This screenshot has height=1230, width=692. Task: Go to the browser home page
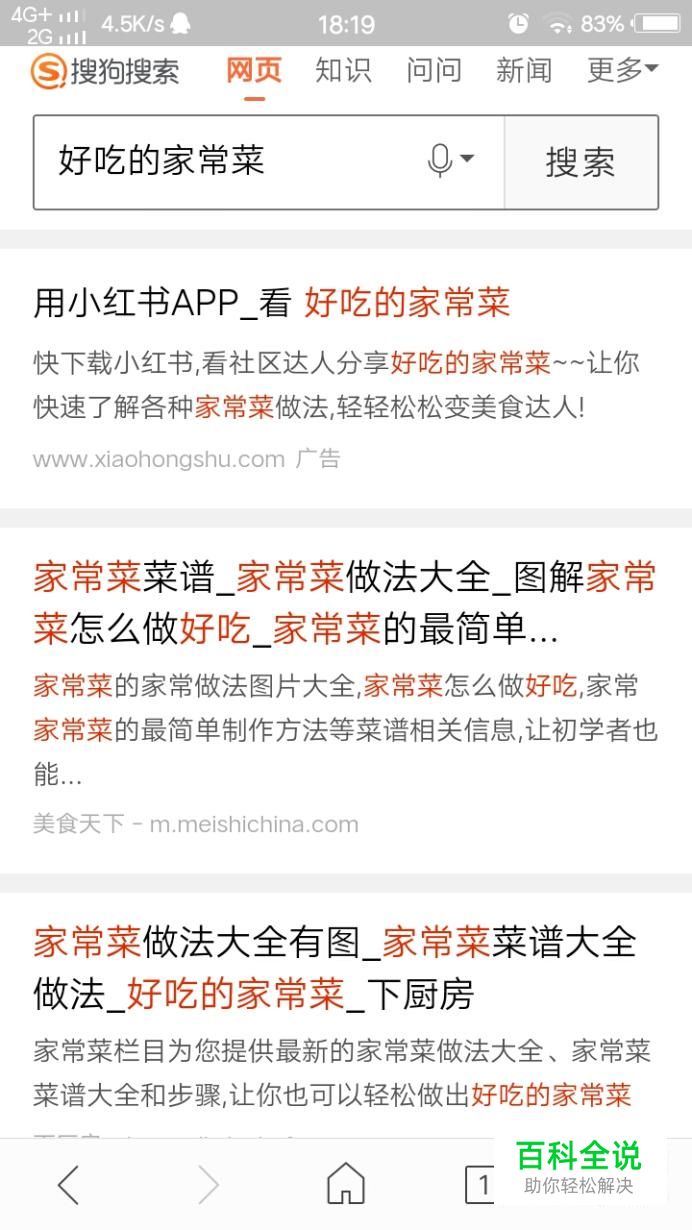click(x=346, y=1185)
